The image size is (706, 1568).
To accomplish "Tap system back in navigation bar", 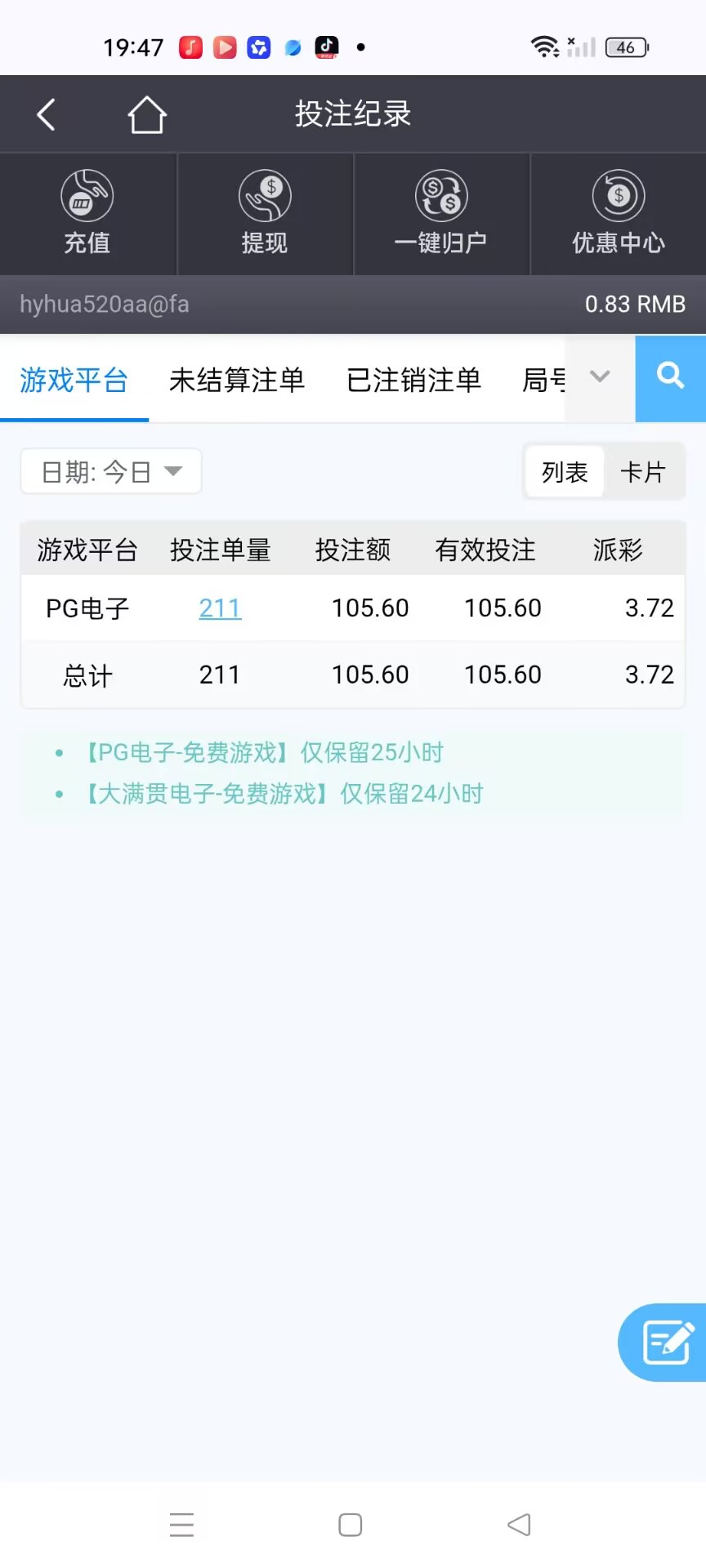I will click(519, 1525).
